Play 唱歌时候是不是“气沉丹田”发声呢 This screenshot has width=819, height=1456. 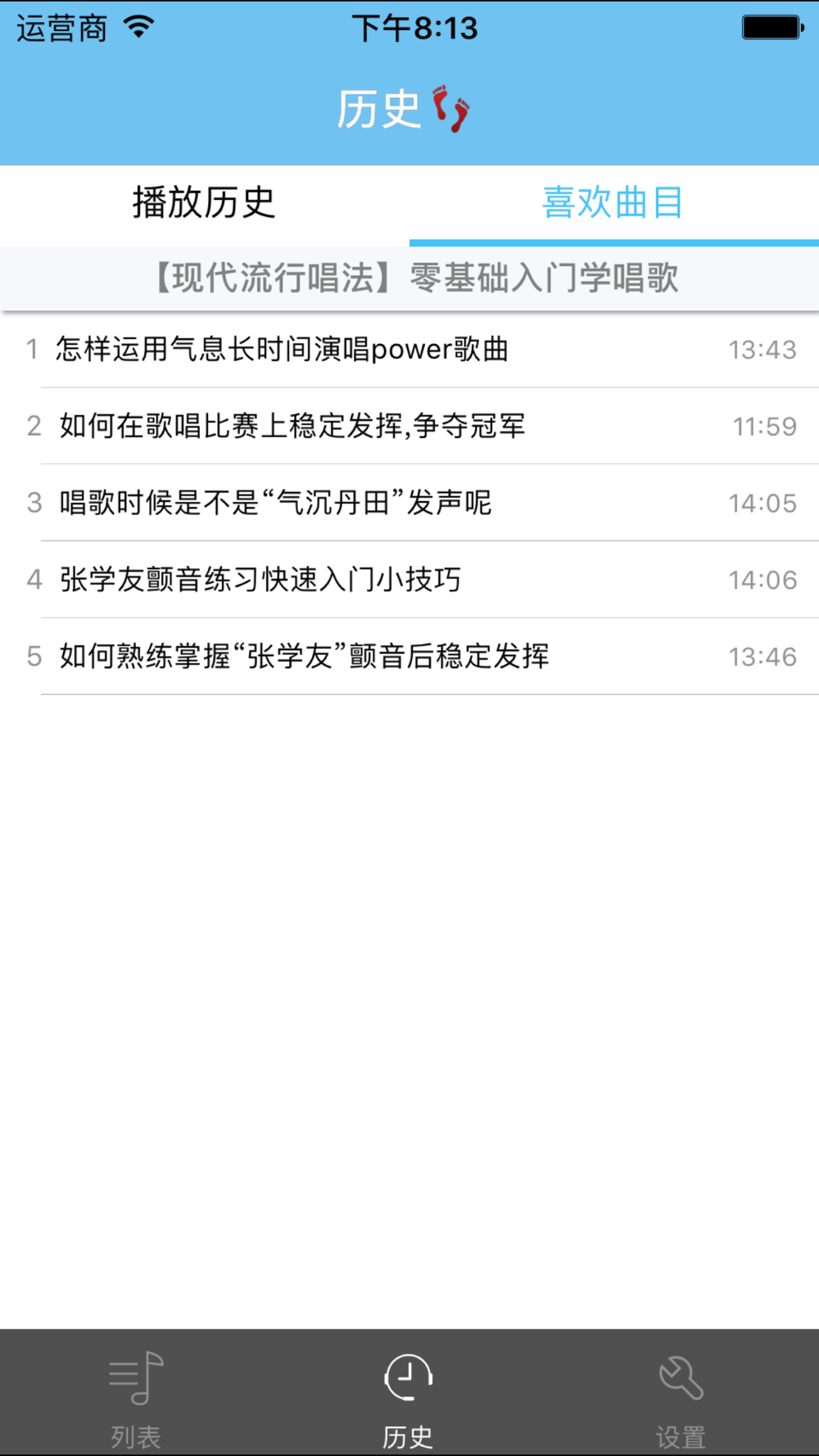click(409, 503)
